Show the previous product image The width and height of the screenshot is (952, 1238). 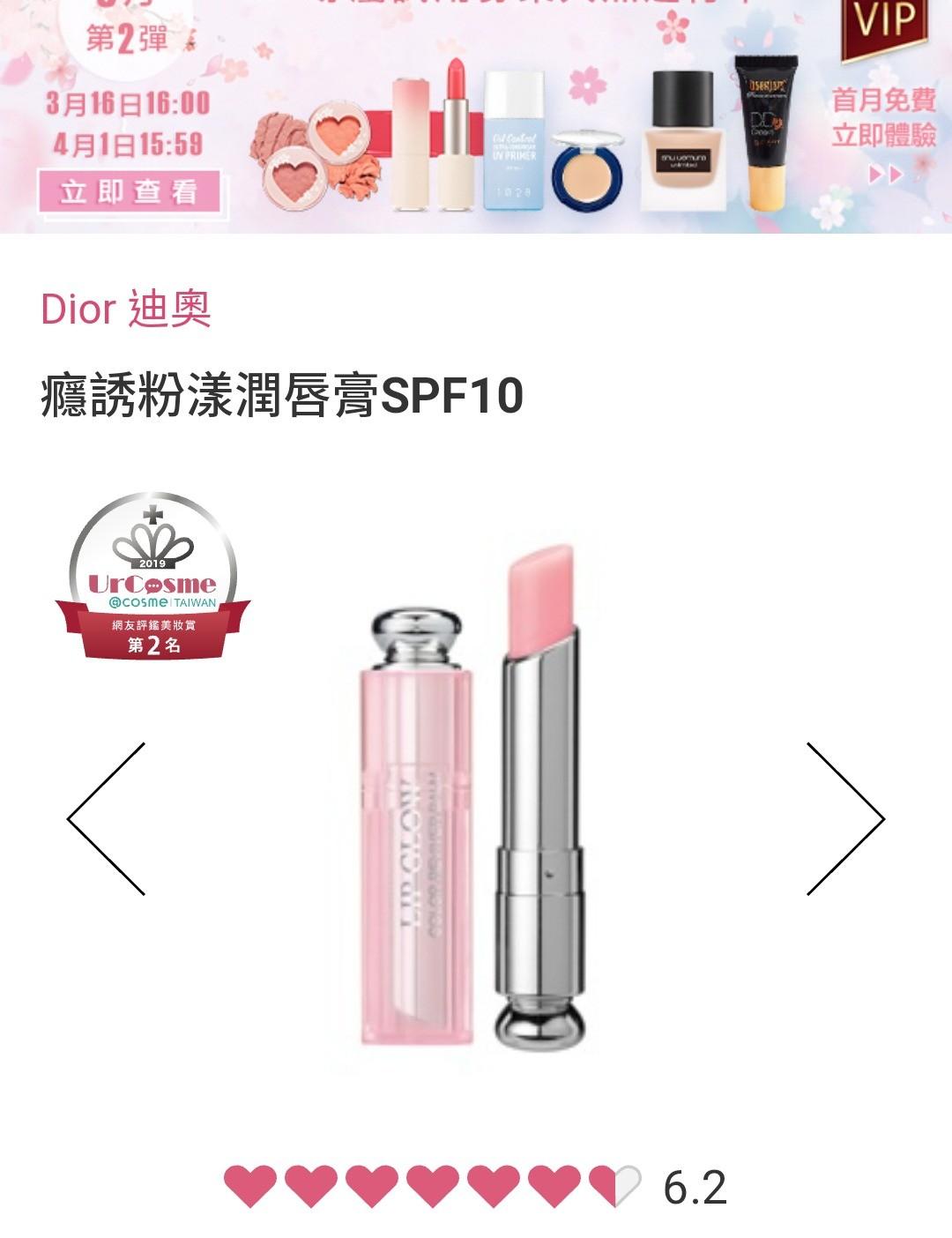[107, 819]
